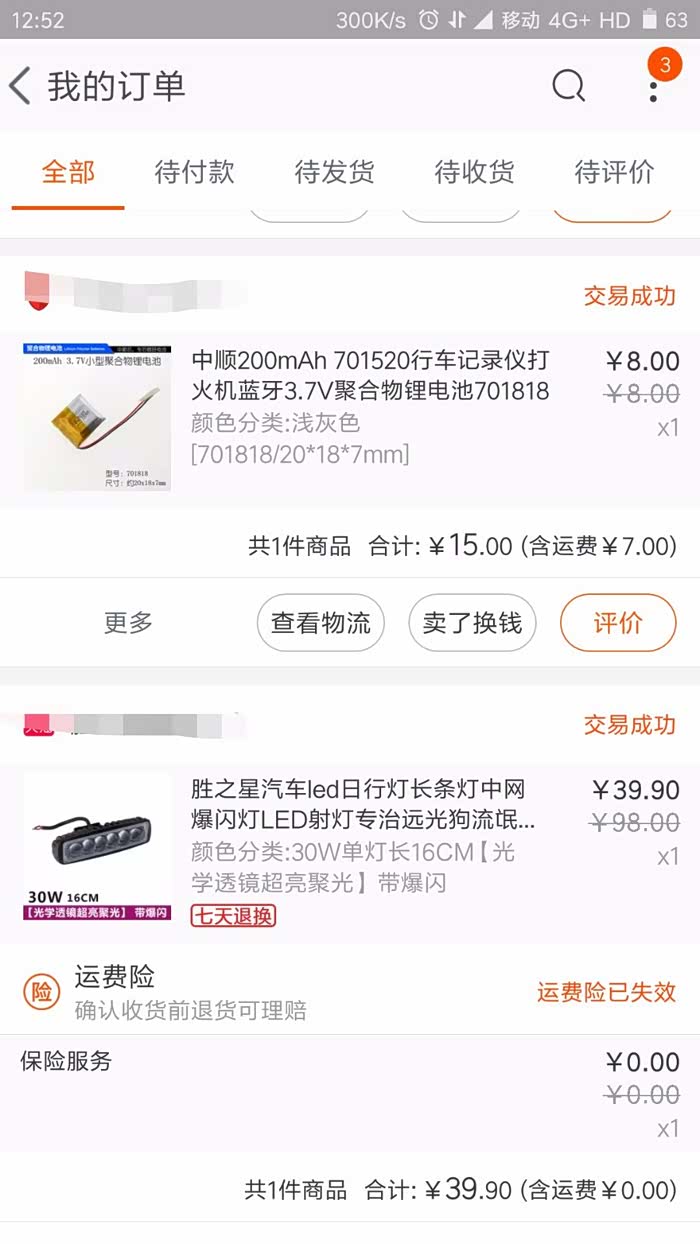Image resolution: width=700 pixels, height=1244 pixels.
Task: View 待评价 orders
Action: 614,172
